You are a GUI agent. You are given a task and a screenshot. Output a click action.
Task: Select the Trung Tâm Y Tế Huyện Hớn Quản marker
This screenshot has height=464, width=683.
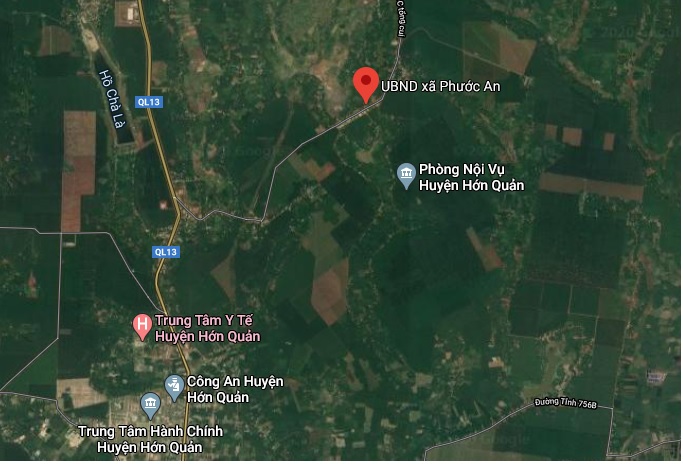tap(143, 325)
